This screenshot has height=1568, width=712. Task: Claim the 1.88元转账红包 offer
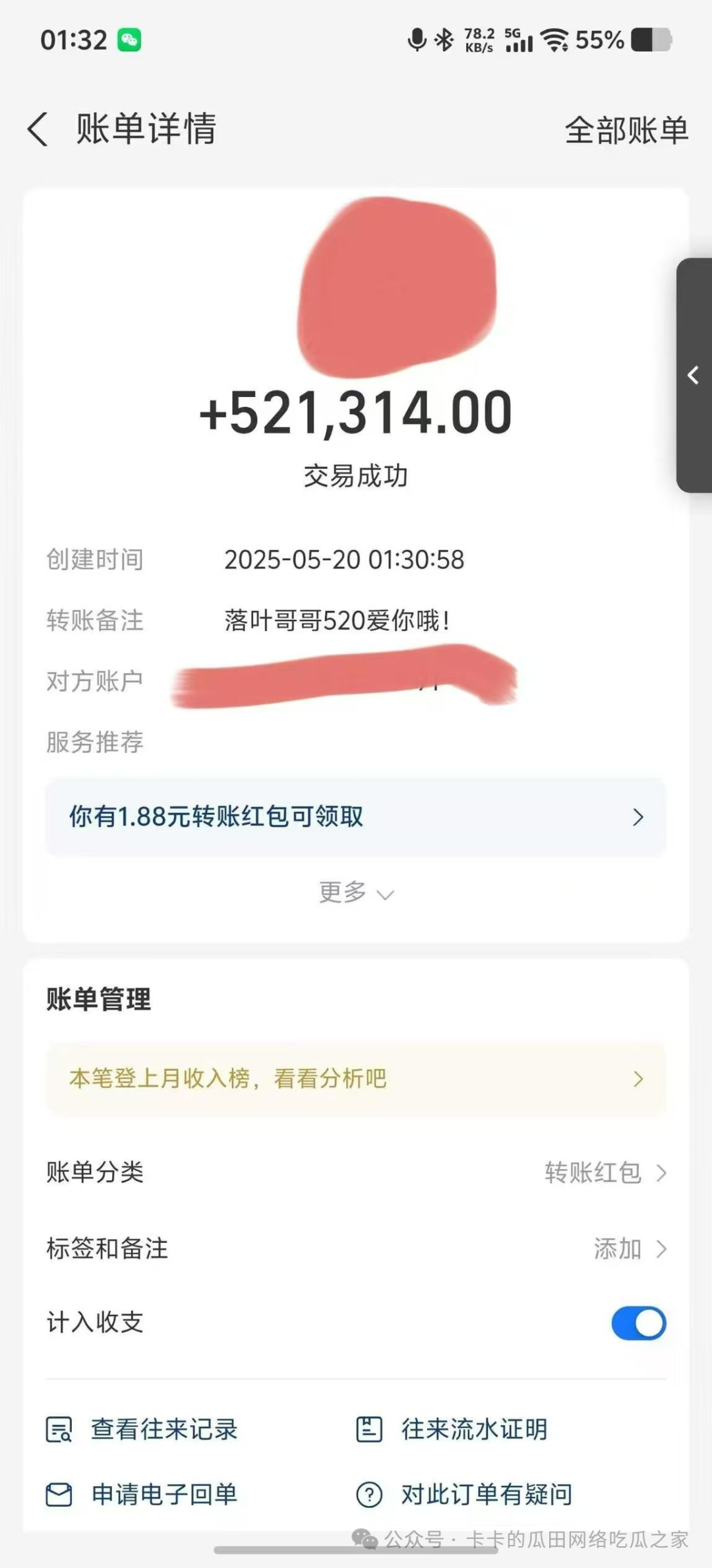click(x=356, y=817)
